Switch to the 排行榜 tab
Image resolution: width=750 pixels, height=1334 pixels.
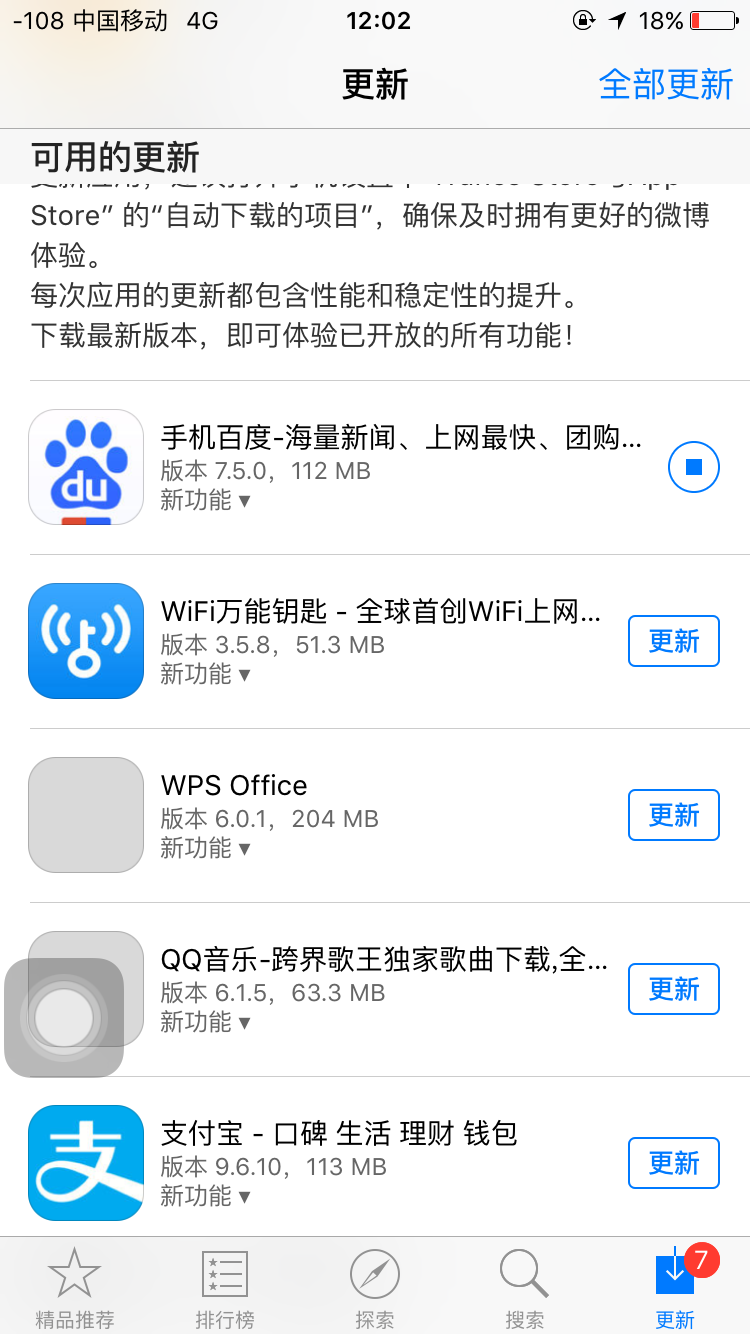click(x=225, y=1287)
